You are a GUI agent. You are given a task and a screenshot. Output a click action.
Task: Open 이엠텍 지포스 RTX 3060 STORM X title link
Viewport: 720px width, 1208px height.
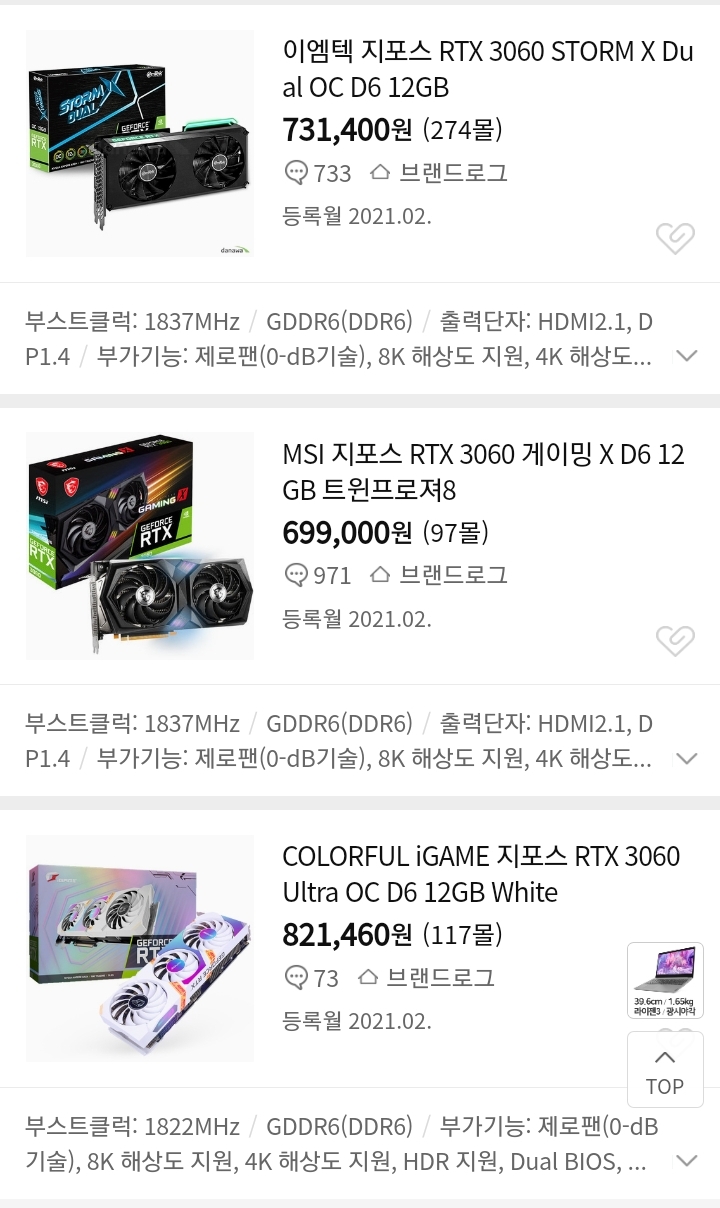pyautogui.click(x=488, y=69)
